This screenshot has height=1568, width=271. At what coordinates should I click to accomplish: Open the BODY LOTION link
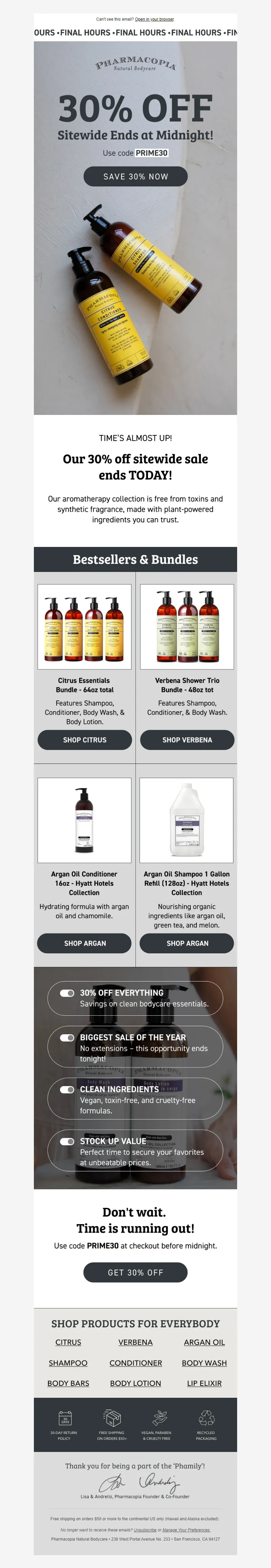135,1383
